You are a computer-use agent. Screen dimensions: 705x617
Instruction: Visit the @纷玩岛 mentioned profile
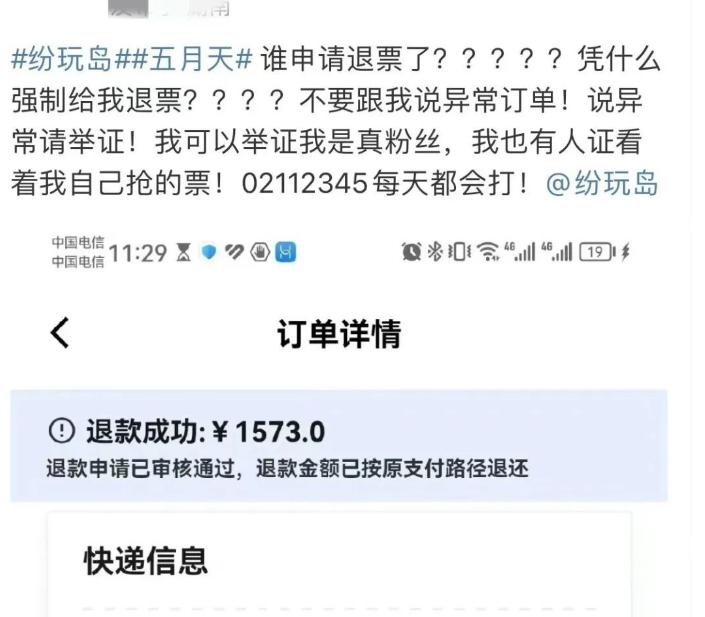coord(602,183)
